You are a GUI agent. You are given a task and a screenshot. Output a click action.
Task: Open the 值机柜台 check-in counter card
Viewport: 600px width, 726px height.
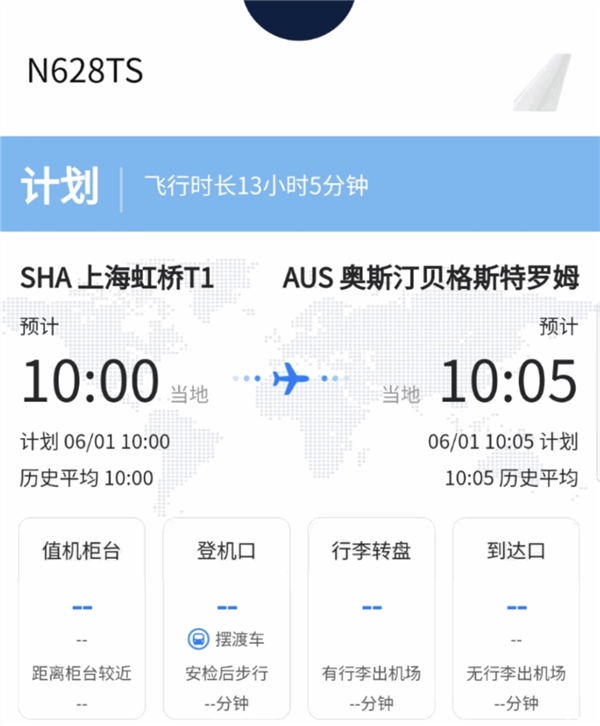point(81,615)
